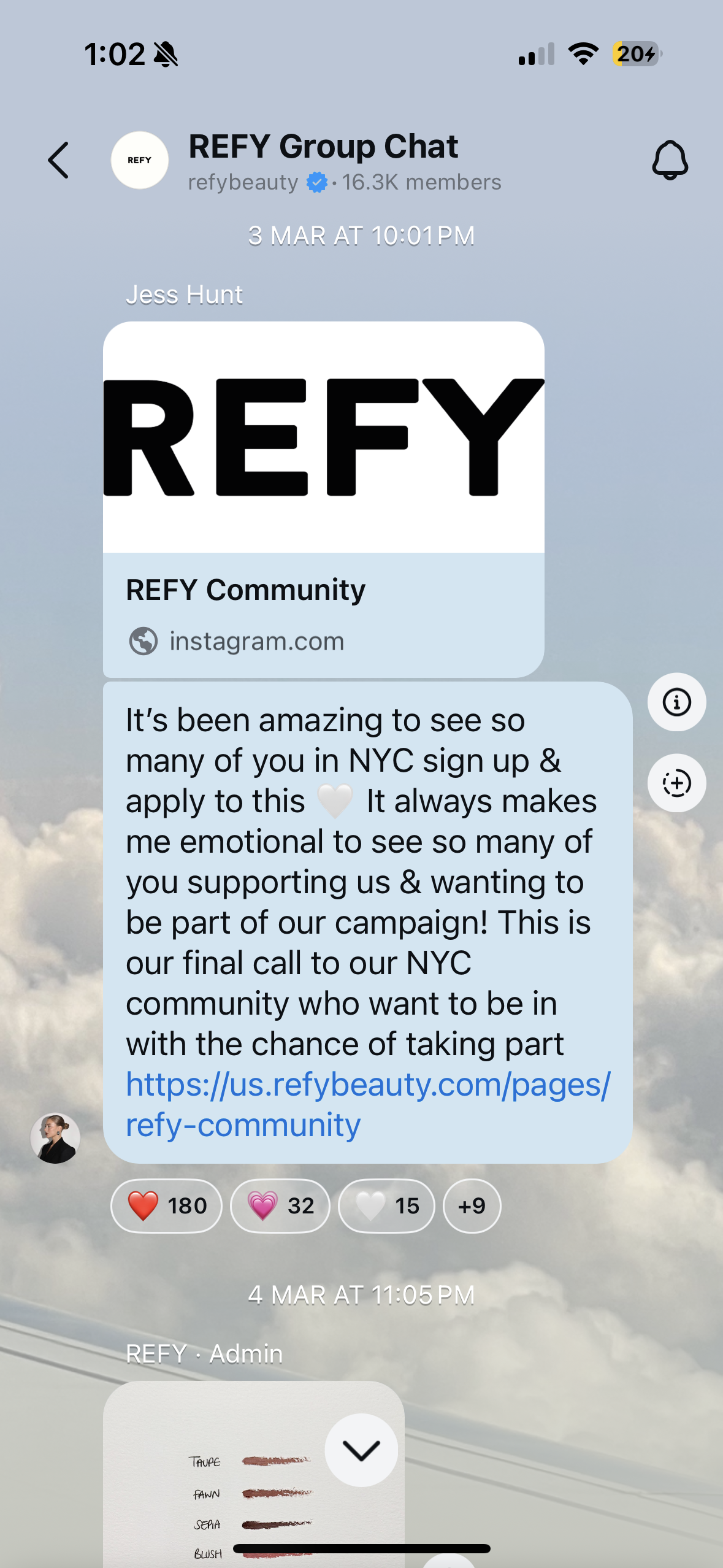
Task: Tap the red heart reaction with 180
Action: click(x=166, y=1206)
